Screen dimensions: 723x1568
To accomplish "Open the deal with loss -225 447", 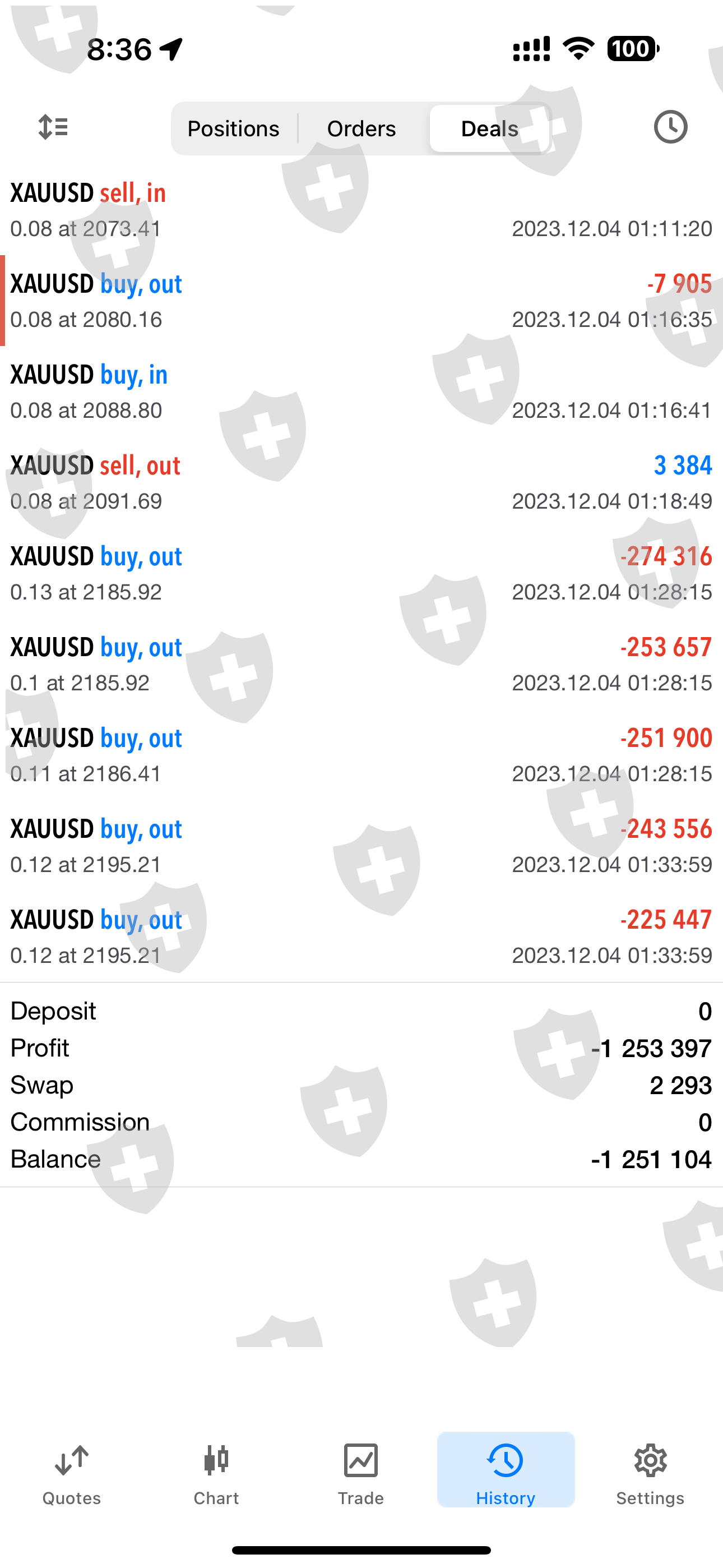I will [x=361, y=937].
